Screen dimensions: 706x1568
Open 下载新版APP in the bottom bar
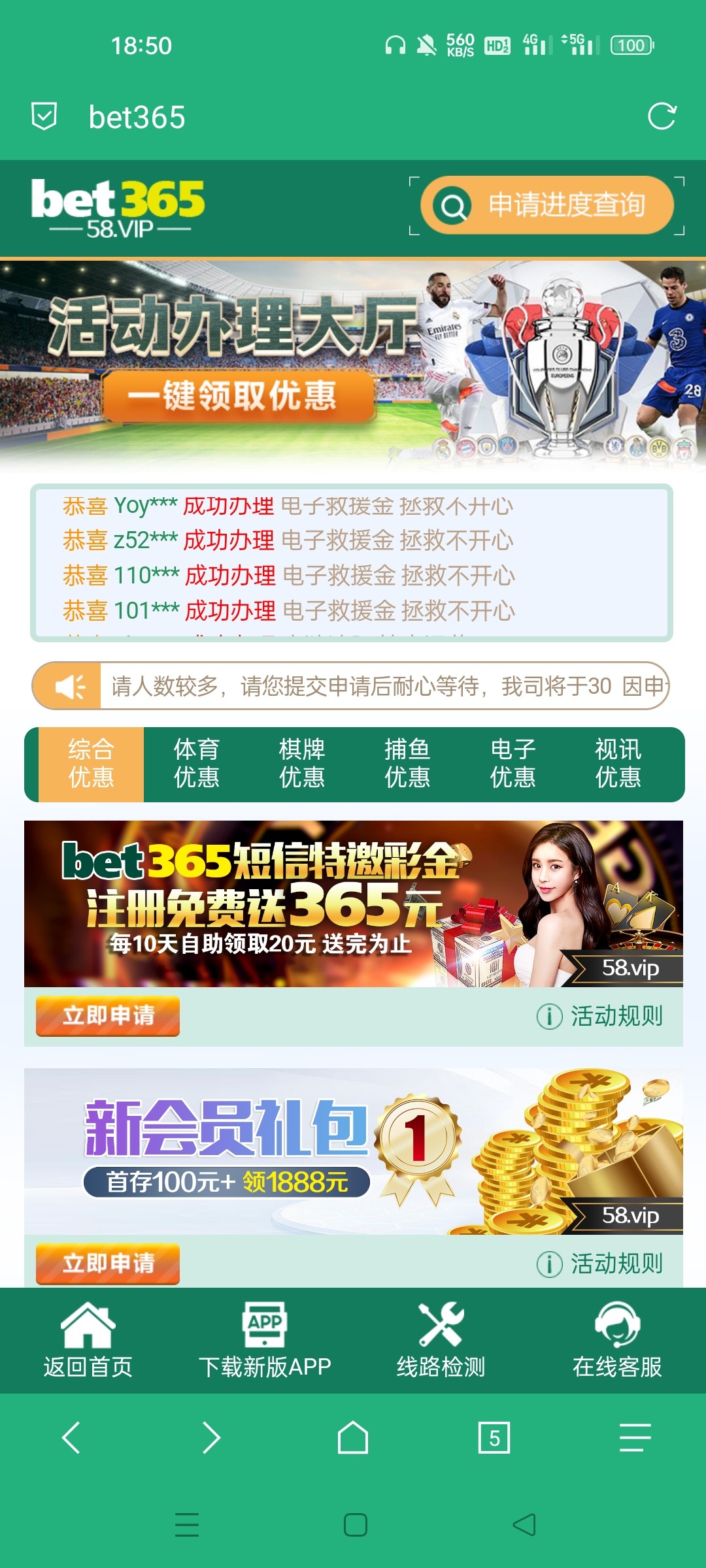265,1340
